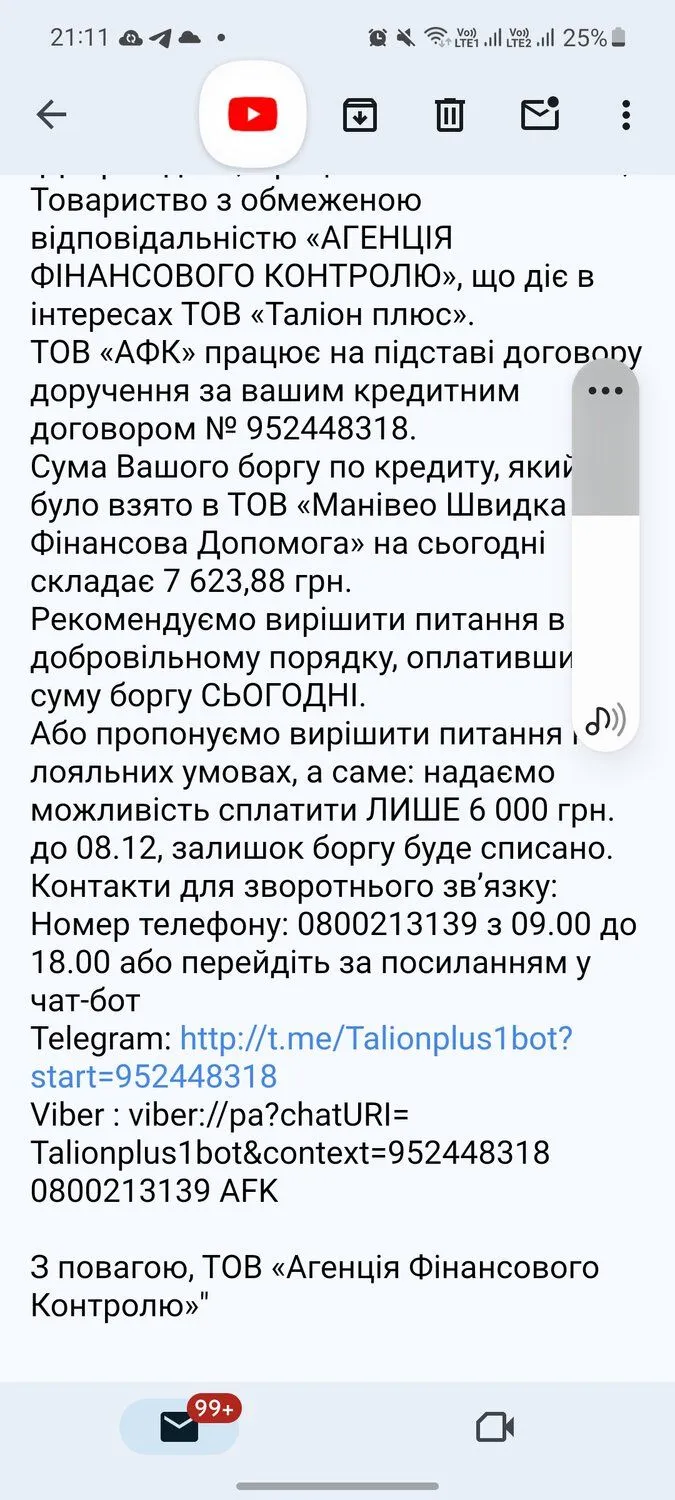Switch to the Meet video tab
The image size is (675, 1500).
coord(495,1427)
